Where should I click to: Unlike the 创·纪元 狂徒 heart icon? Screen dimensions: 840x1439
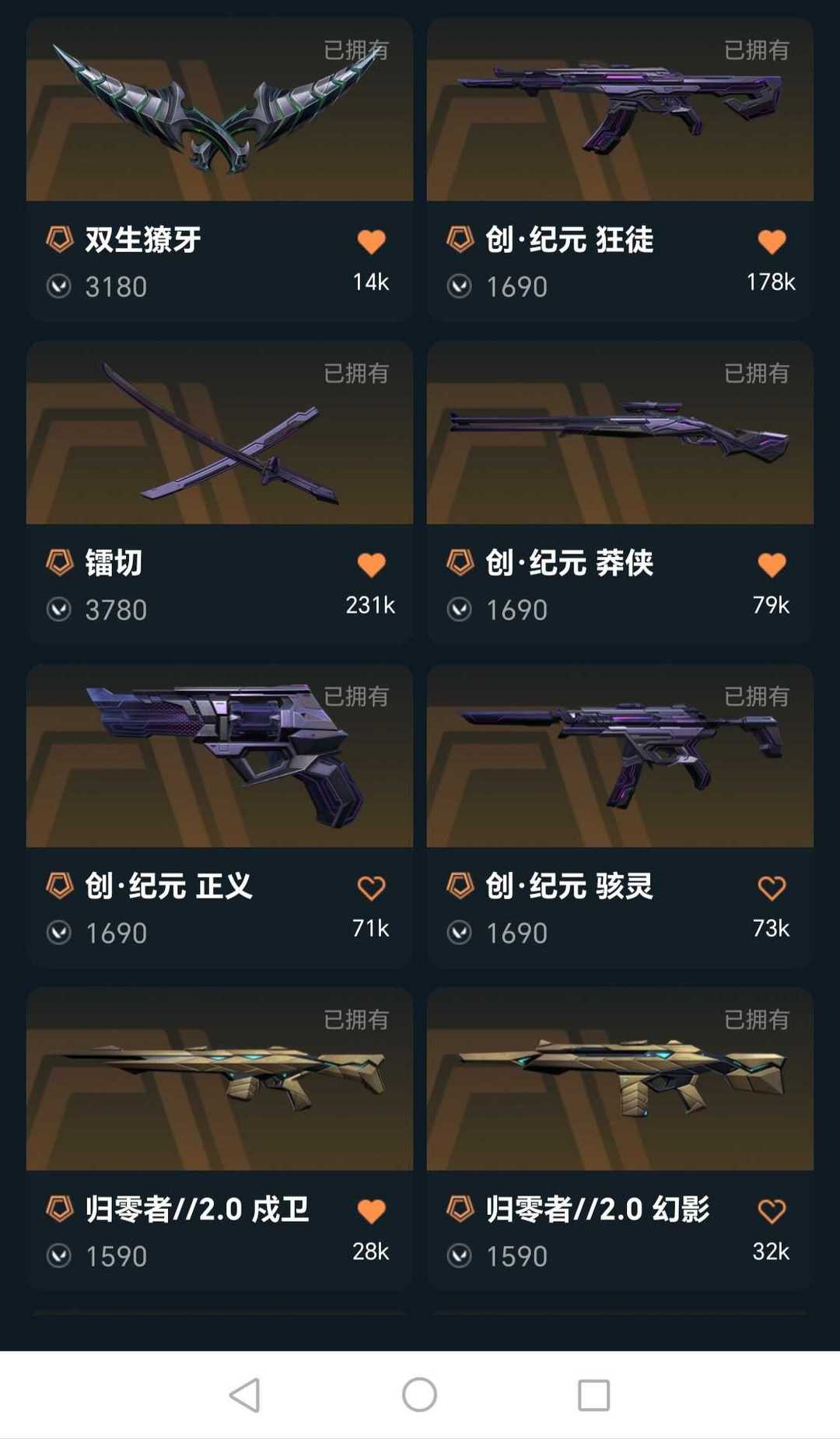[772, 242]
